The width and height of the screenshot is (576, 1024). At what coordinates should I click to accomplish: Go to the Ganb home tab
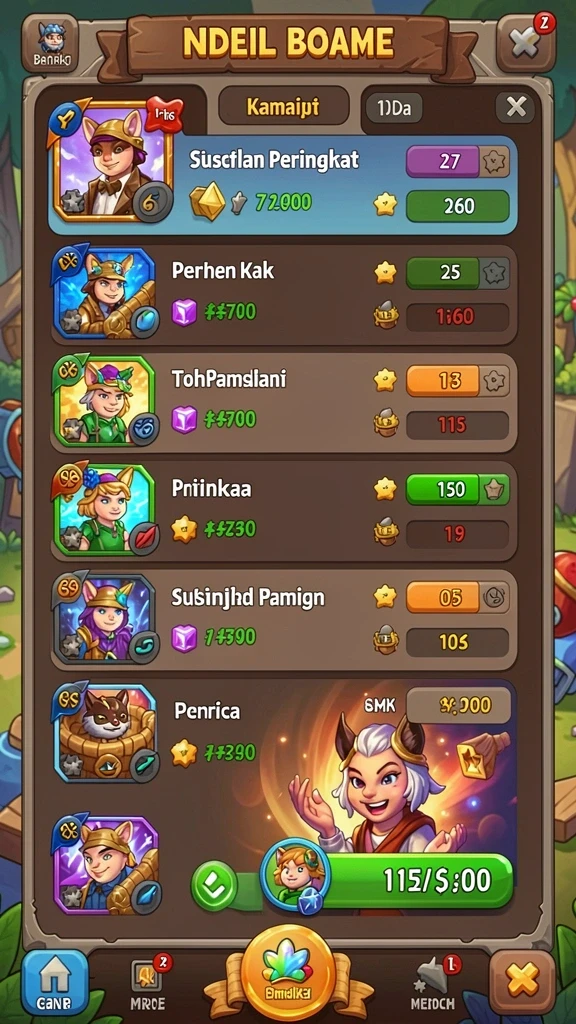(x=55, y=982)
